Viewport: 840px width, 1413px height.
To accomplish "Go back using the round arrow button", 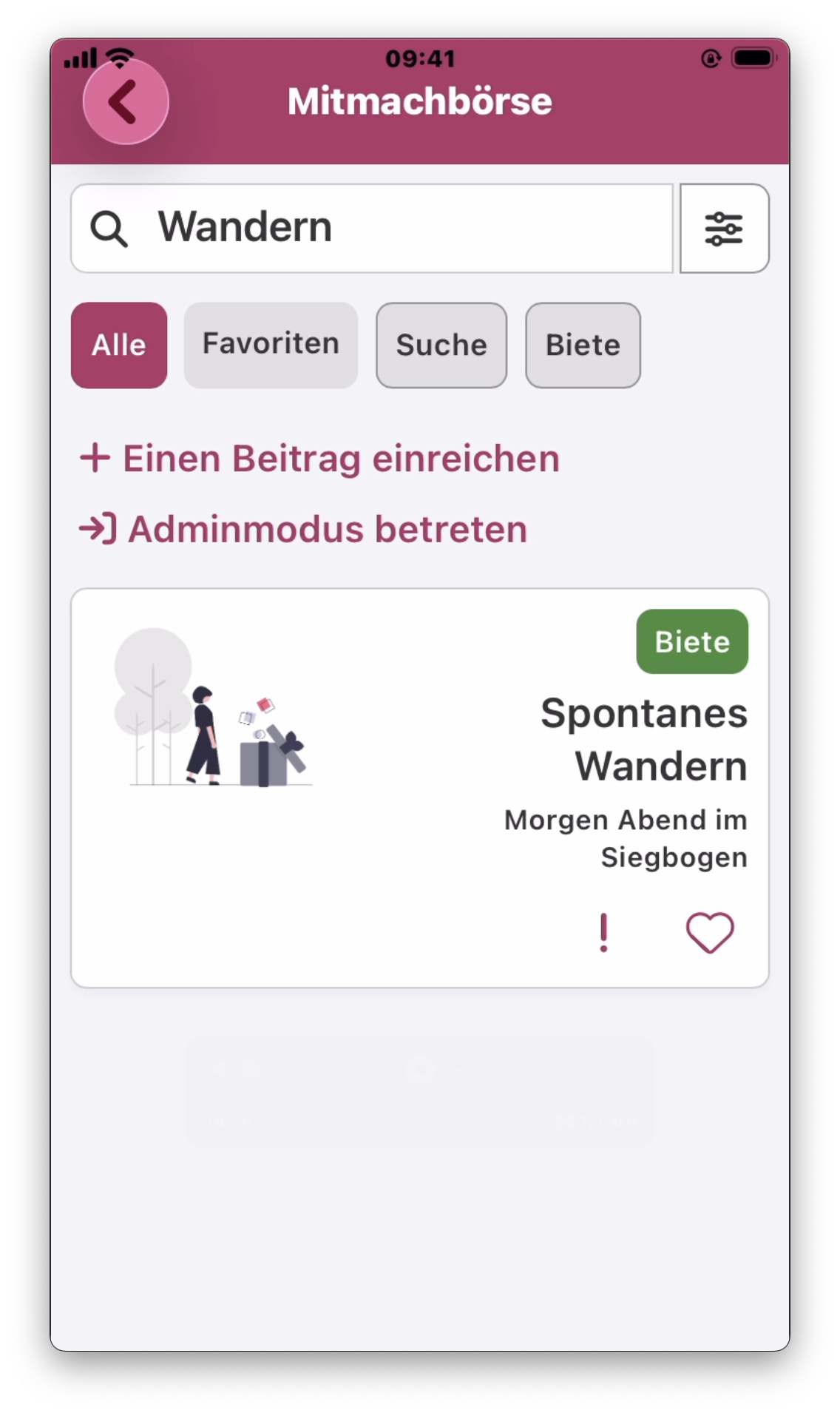I will pyautogui.click(x=126, y=101).
